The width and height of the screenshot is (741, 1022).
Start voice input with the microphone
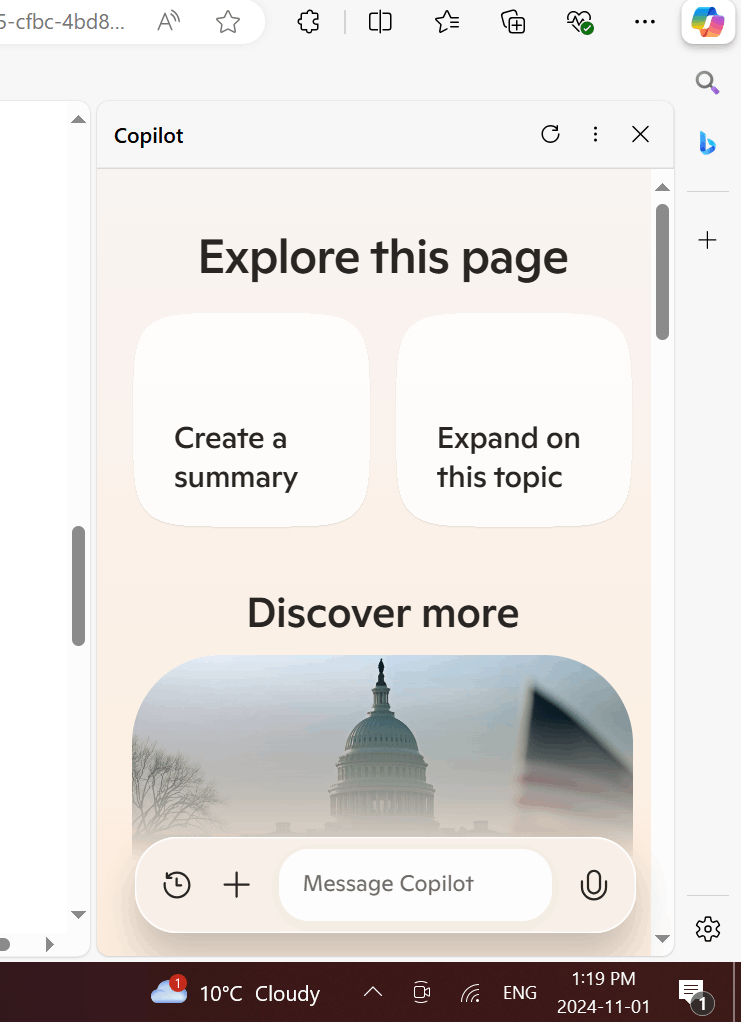click(594, 885)
